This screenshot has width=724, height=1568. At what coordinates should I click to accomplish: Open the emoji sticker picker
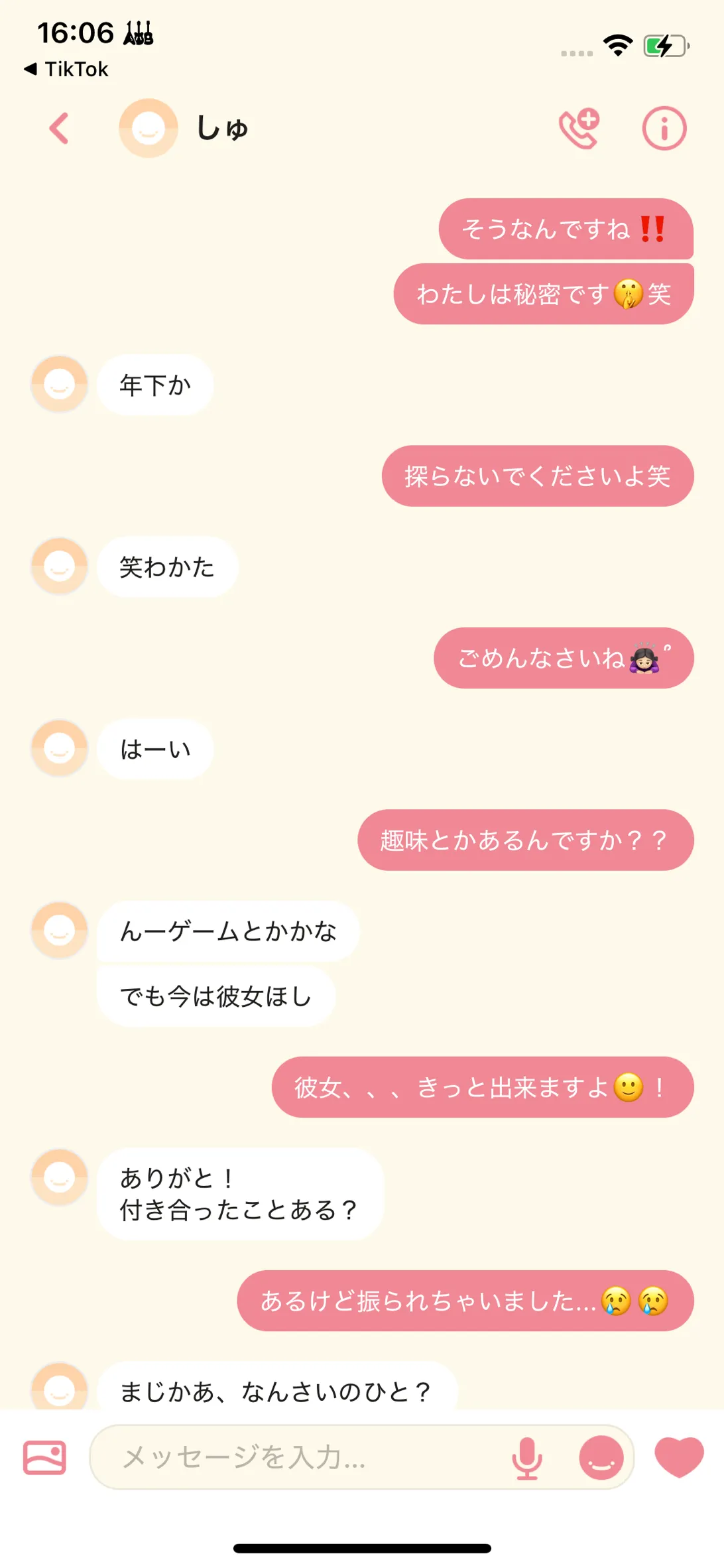click(x=601, y=1458)
